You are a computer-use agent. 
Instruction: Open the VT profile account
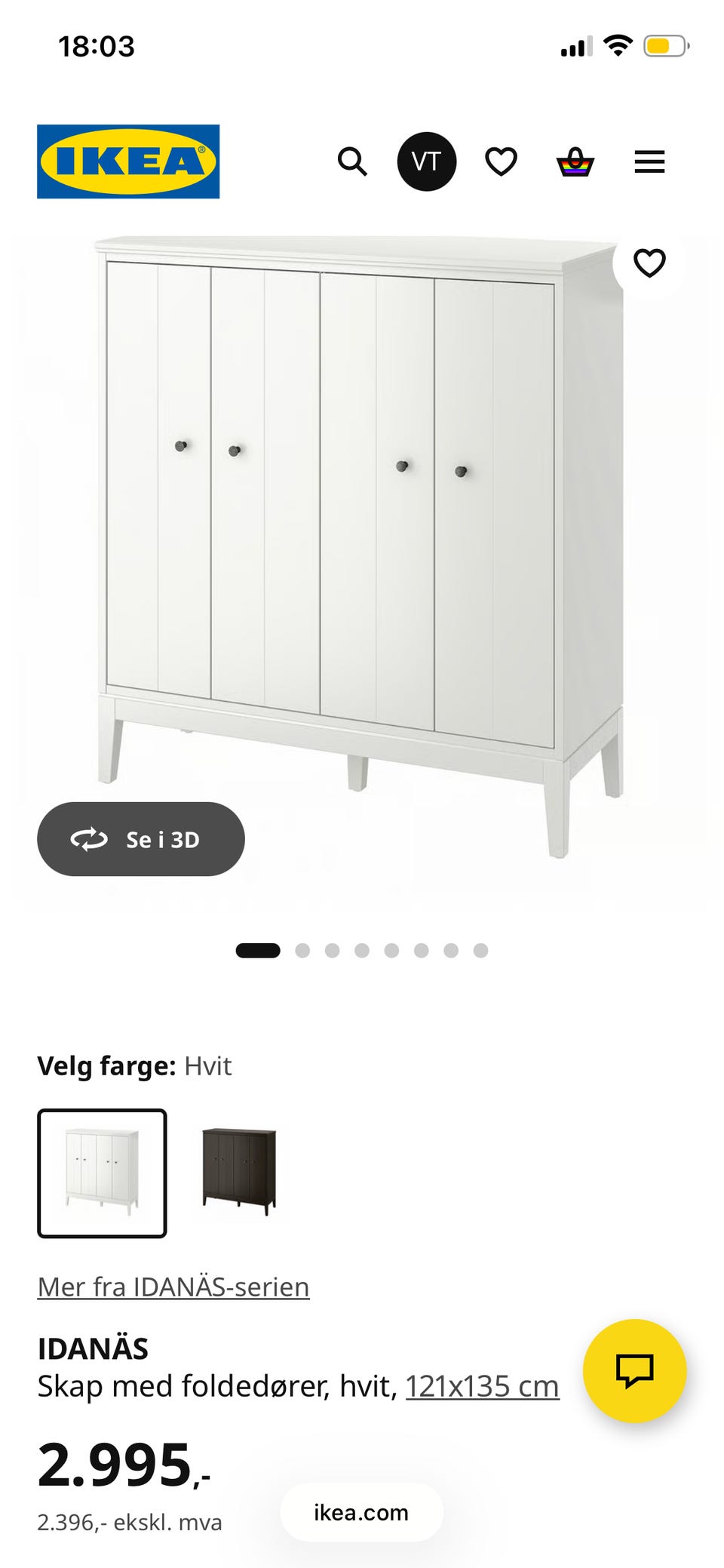click(x=426, y=161)
